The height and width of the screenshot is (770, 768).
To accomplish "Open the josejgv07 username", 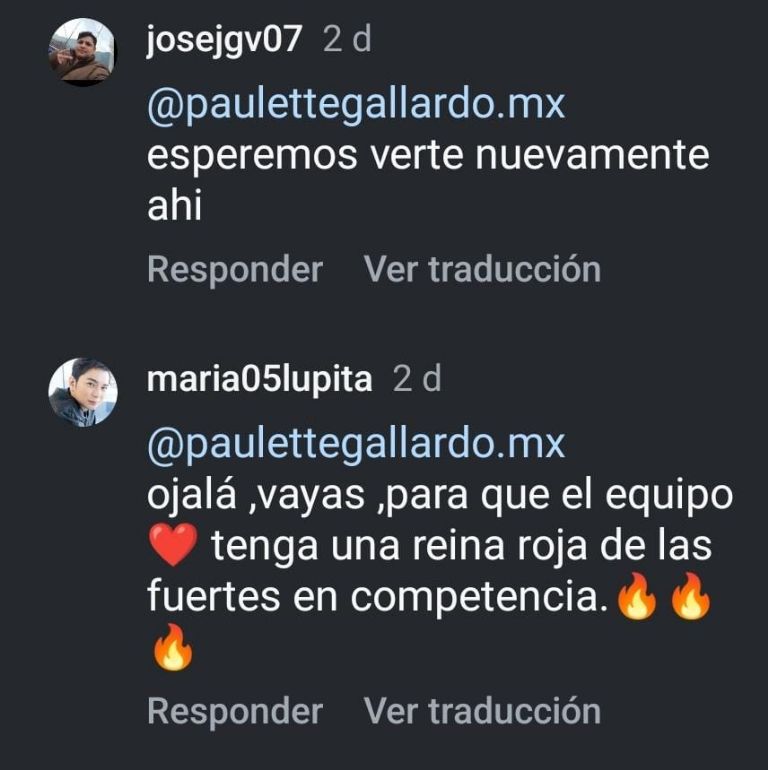I will click(224, 40).
